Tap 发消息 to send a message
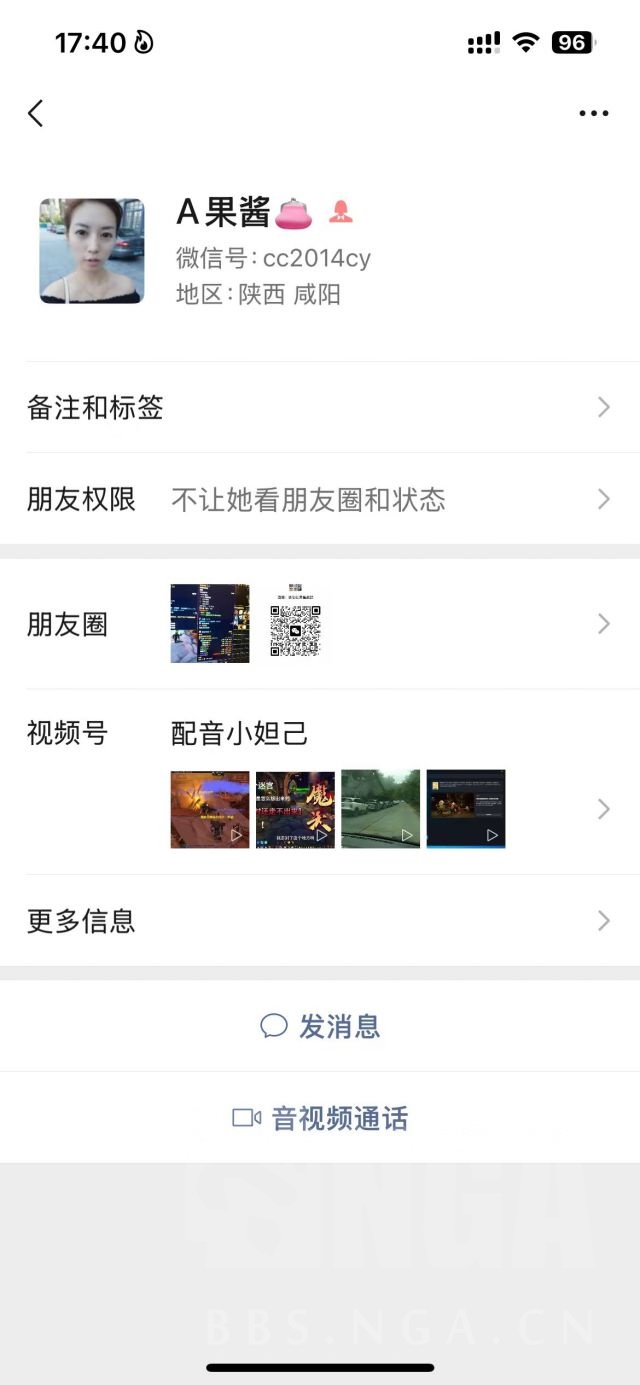 click(x=320, y=1026)
